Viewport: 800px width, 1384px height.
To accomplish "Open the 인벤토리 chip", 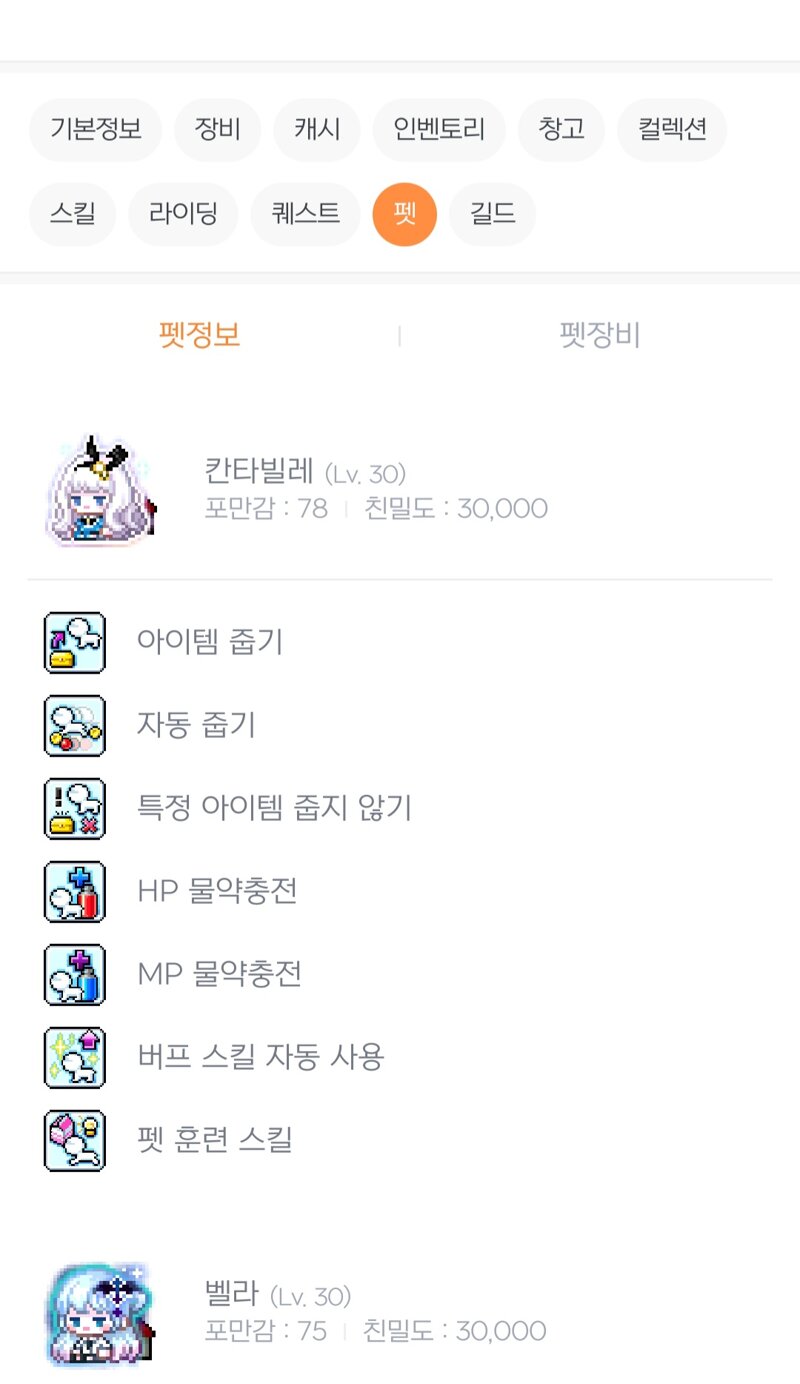I will point(439,130).
